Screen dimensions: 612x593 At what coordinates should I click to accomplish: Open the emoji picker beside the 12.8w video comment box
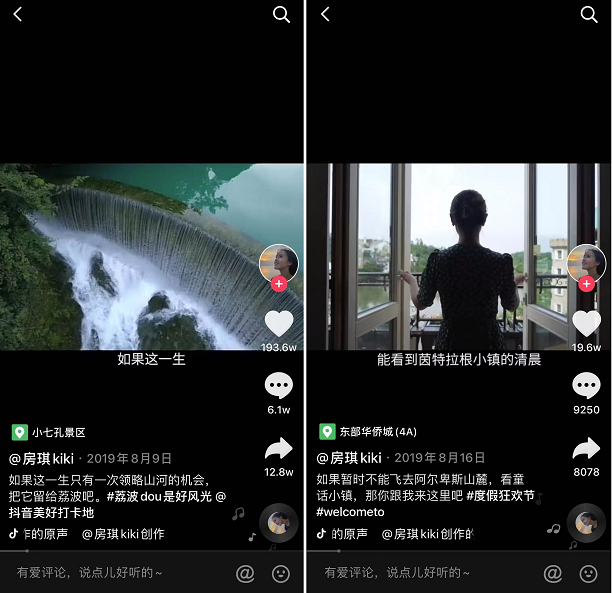click(x=281, y=574)
